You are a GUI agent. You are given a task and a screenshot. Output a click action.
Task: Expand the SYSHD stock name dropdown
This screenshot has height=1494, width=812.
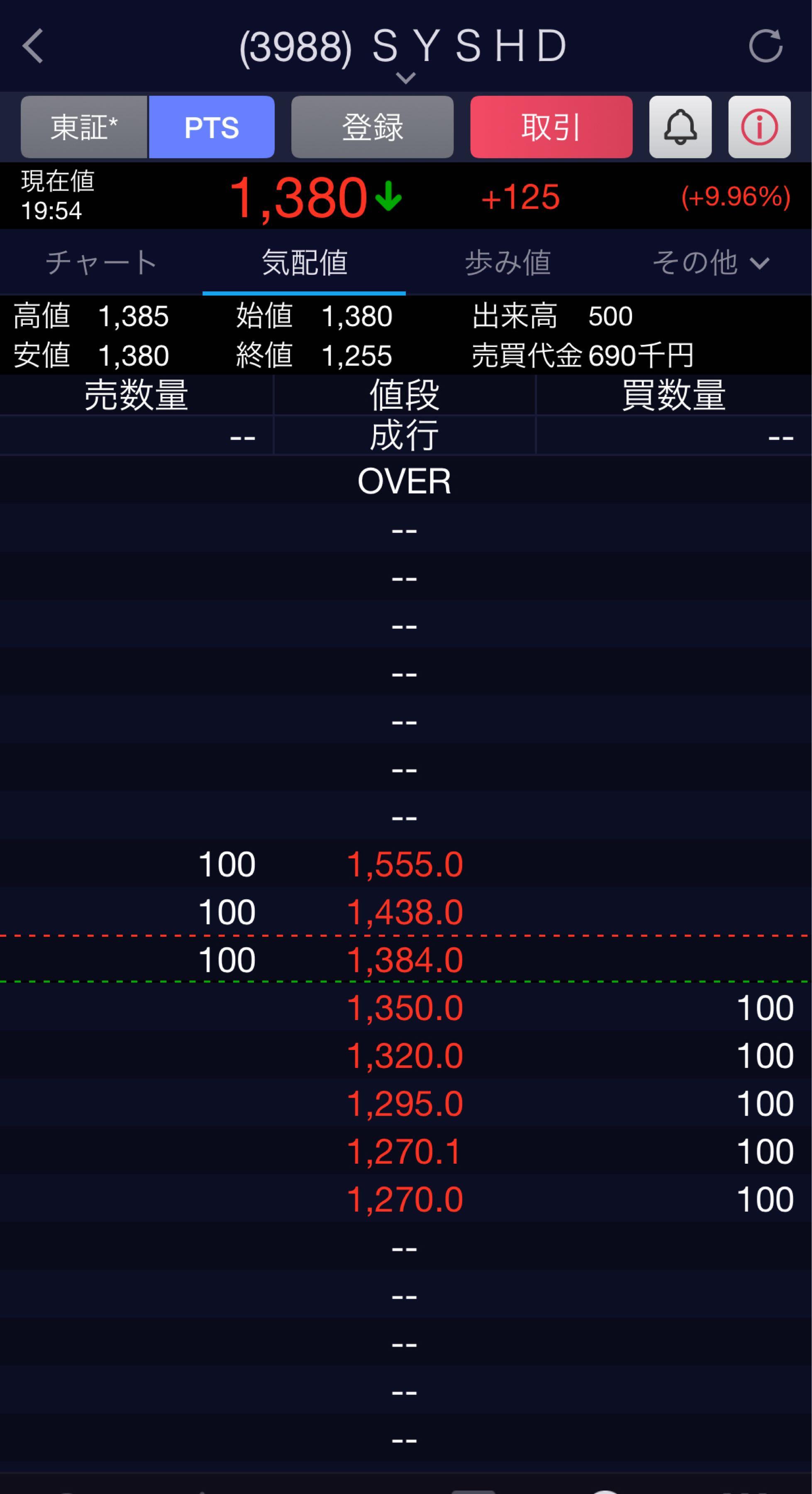[x=405, y=76]
